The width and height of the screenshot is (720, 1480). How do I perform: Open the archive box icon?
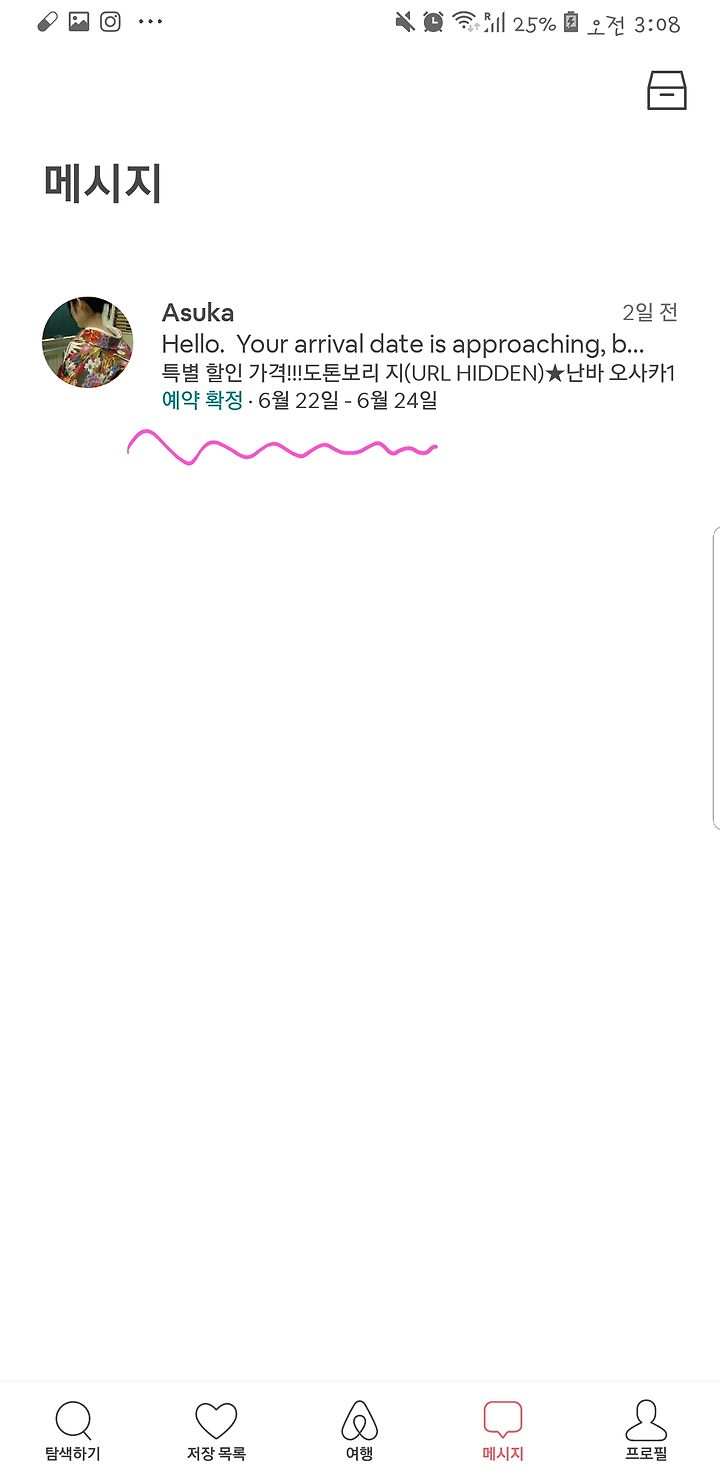(666, 90)
